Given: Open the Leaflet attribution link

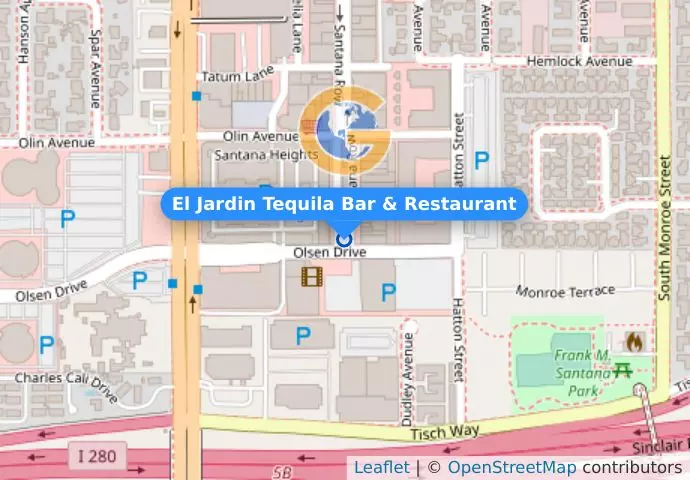Looking at the screenshot, I should [381, 467].
